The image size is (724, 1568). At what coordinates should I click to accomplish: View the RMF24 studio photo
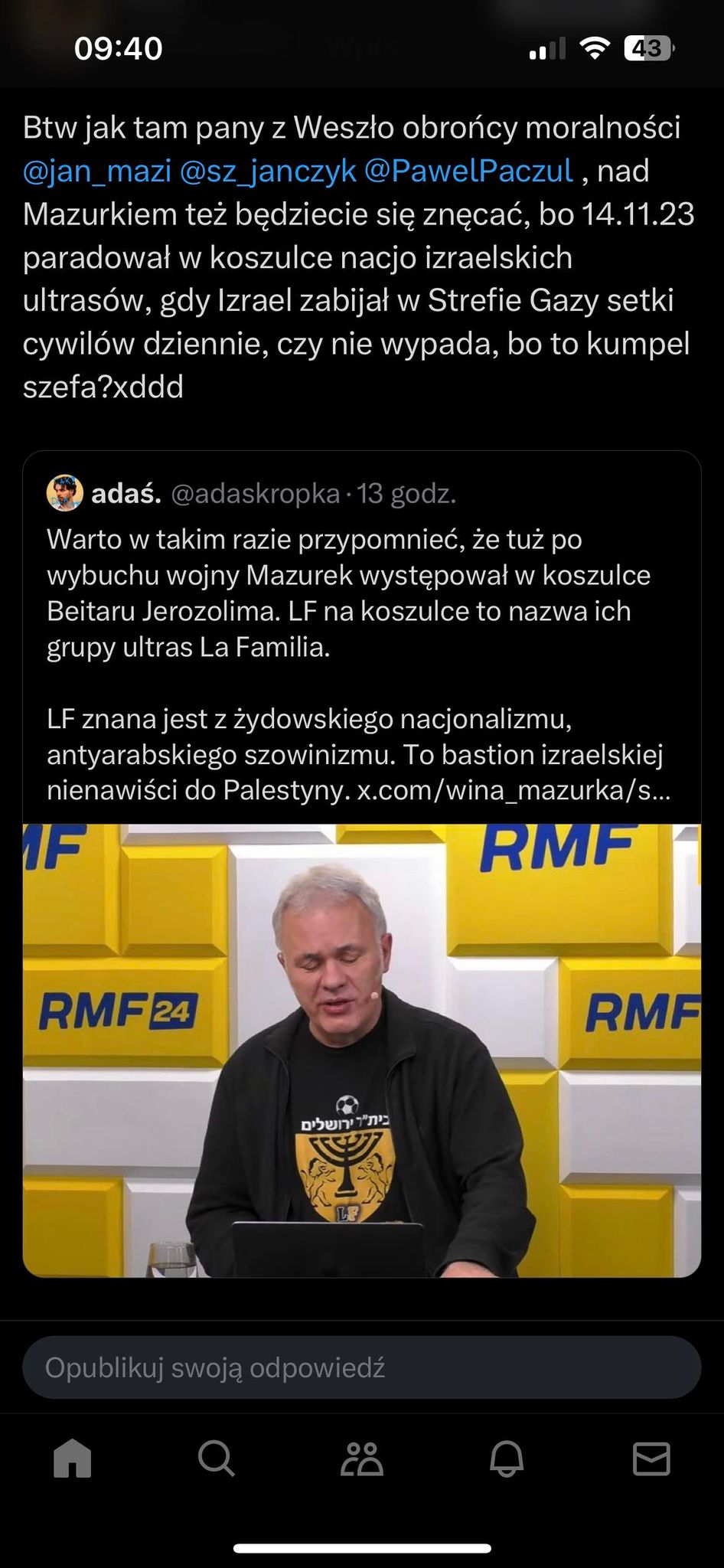tap(361, 1050)
